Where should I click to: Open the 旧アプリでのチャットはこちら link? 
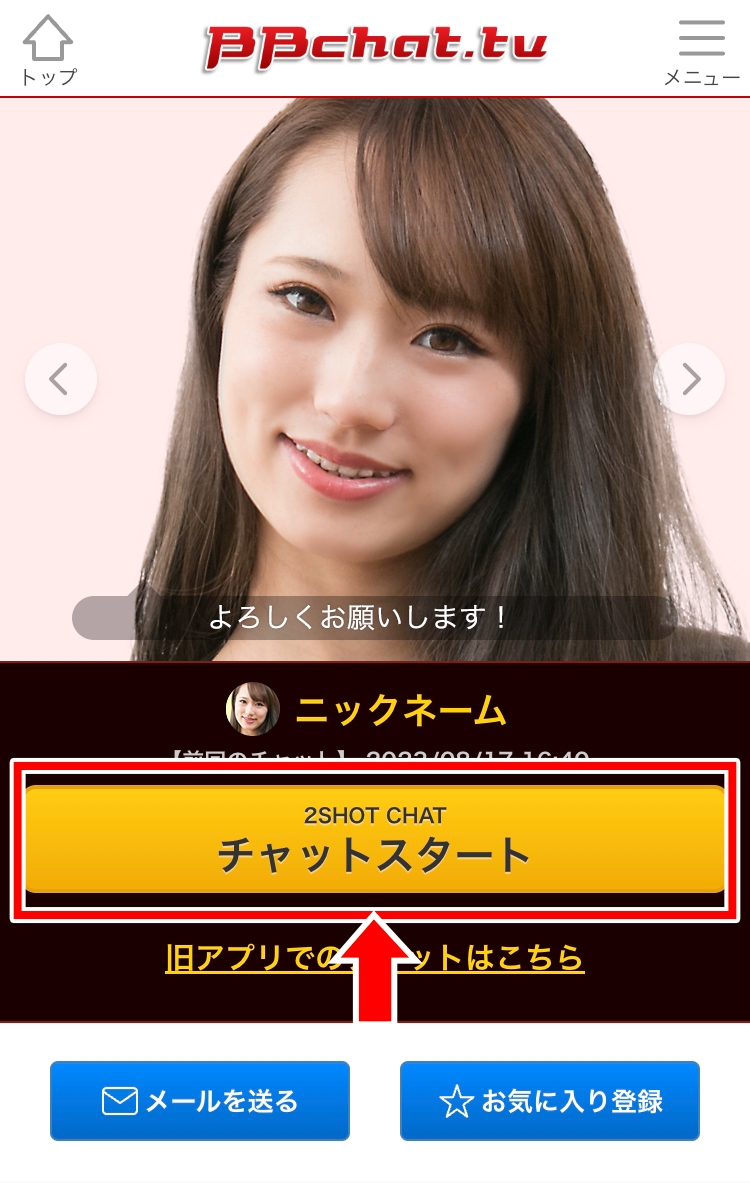[x=250, y=958]
